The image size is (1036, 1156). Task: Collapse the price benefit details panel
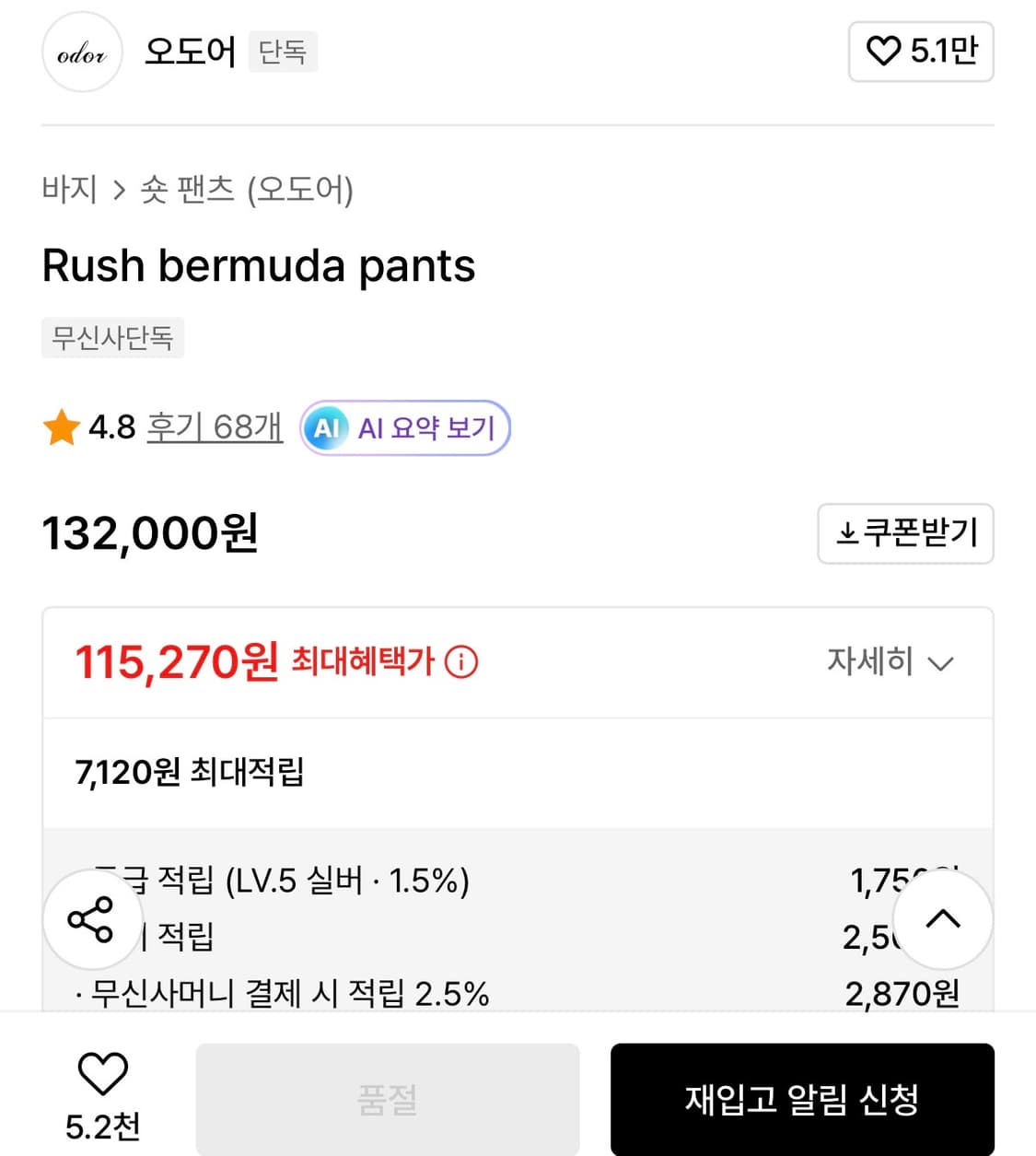(940, 663)
